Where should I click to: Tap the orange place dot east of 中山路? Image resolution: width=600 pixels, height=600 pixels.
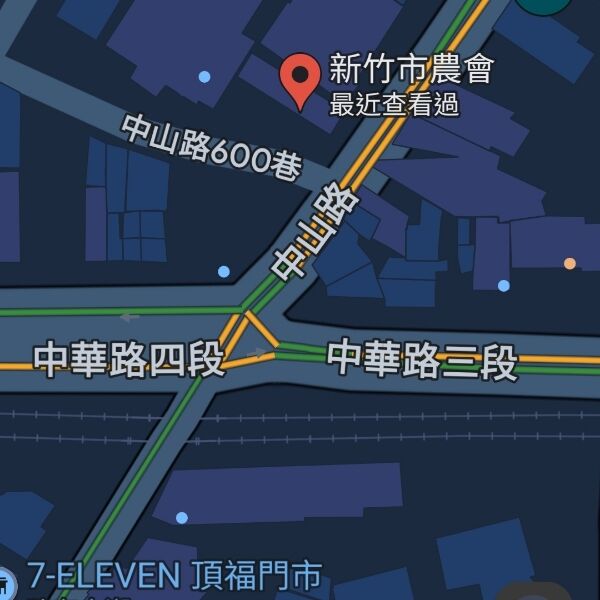coord(570,264)
